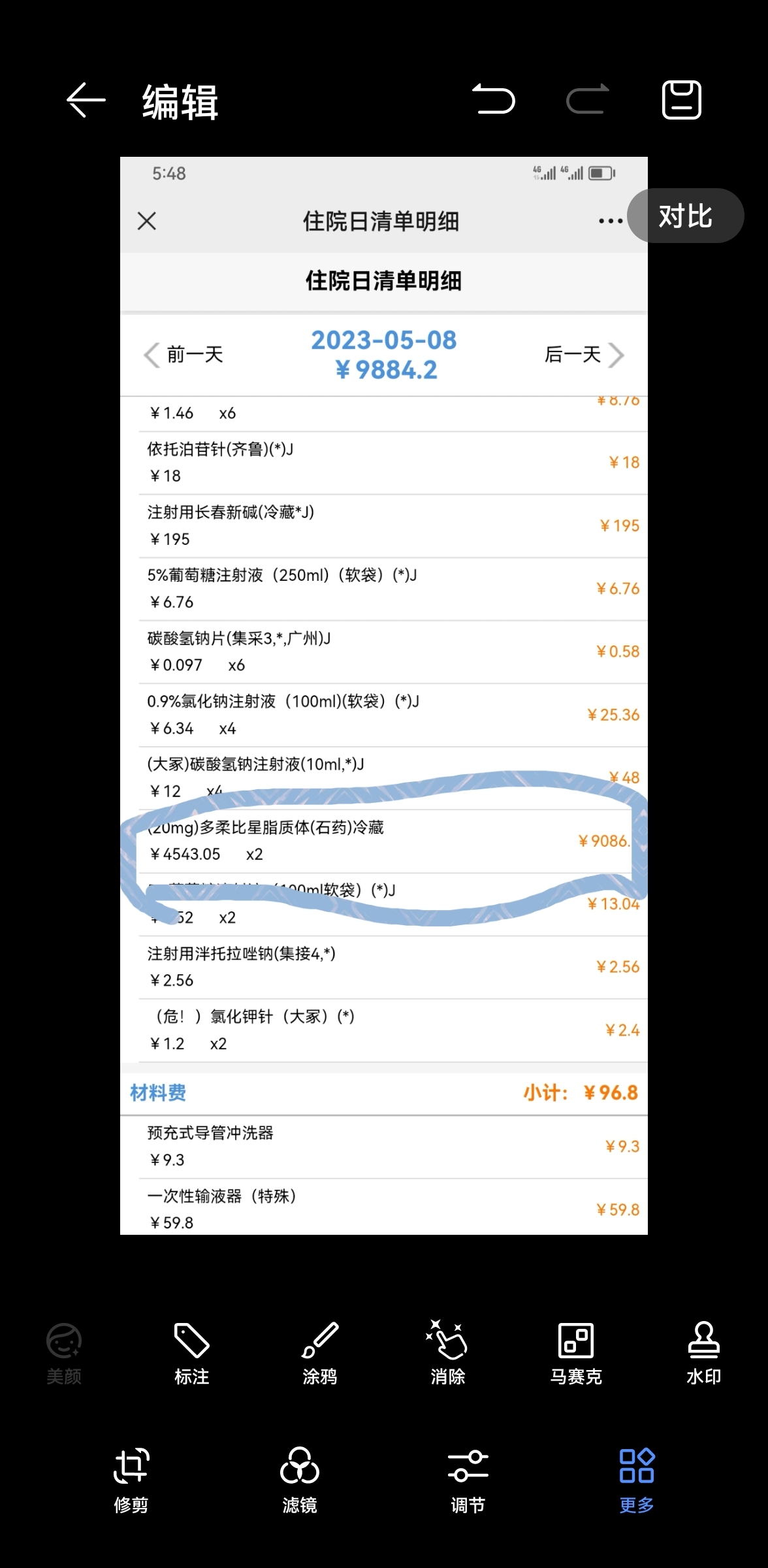The width and height of the screenshot is (768, 1568).
Task: Undo the last edit
Action: 494,100
